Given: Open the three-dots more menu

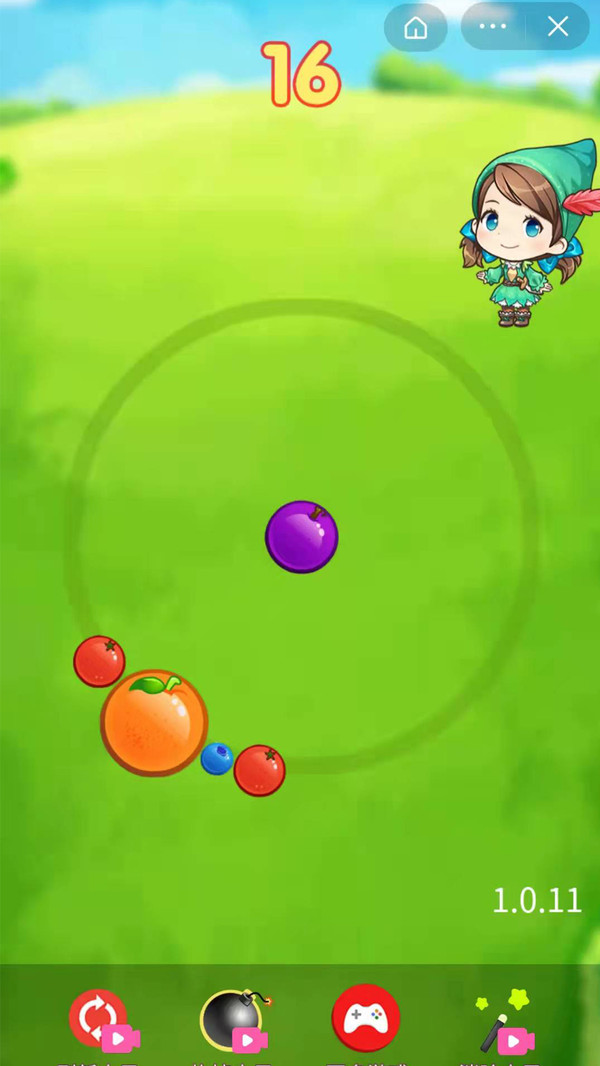Looking at the screenshot, I should coord(493,27).
